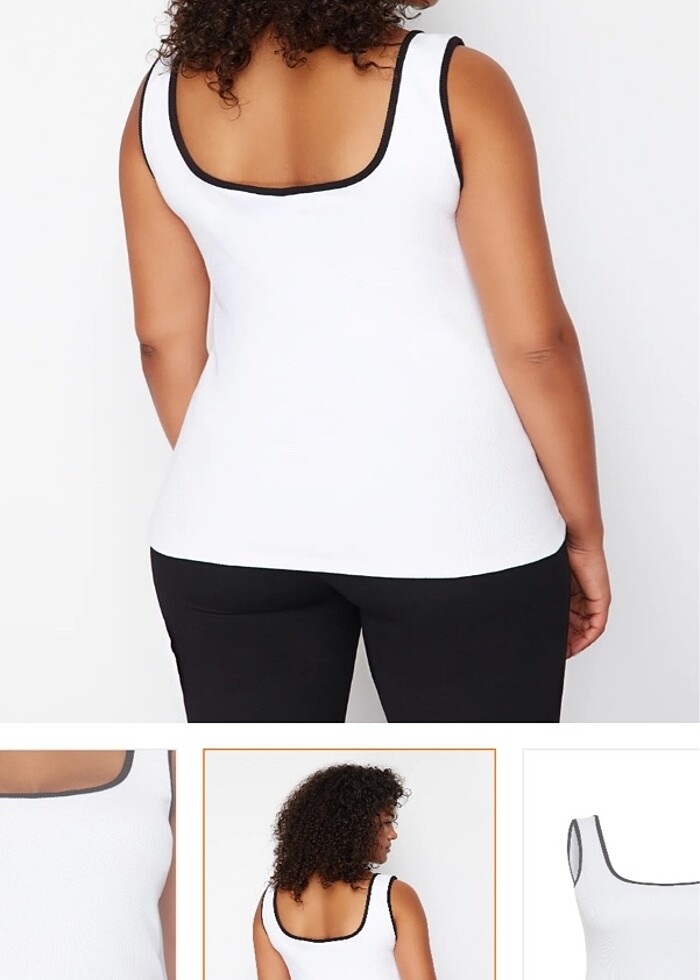The image size is (700, 980).
Task: Select the back view thumbnail with orange border
Action: (x=349, y=864)
